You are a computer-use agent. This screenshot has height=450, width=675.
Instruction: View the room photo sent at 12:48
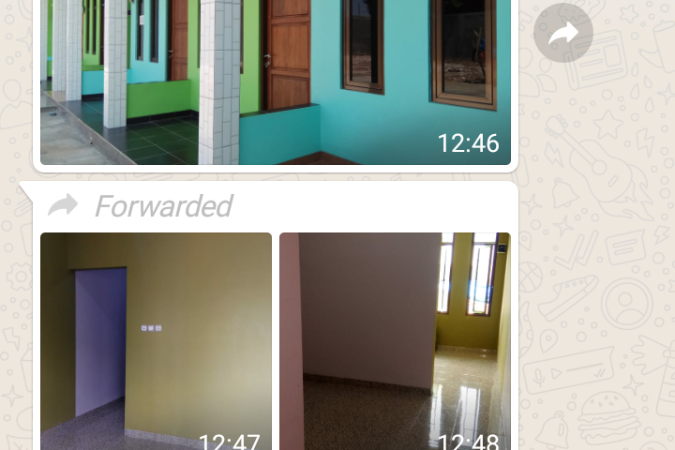tap(394, 340)
